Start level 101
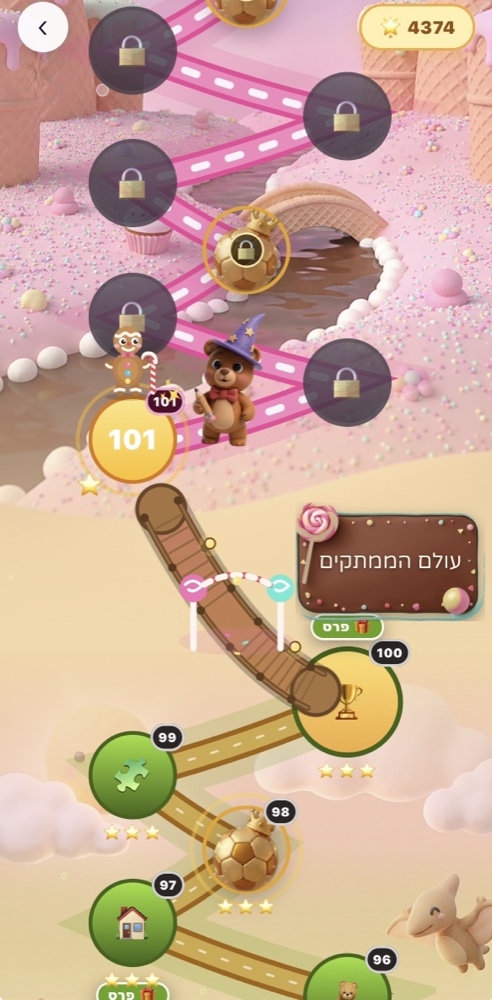Viewport: 492px width, 1000px height. point(132,440)
